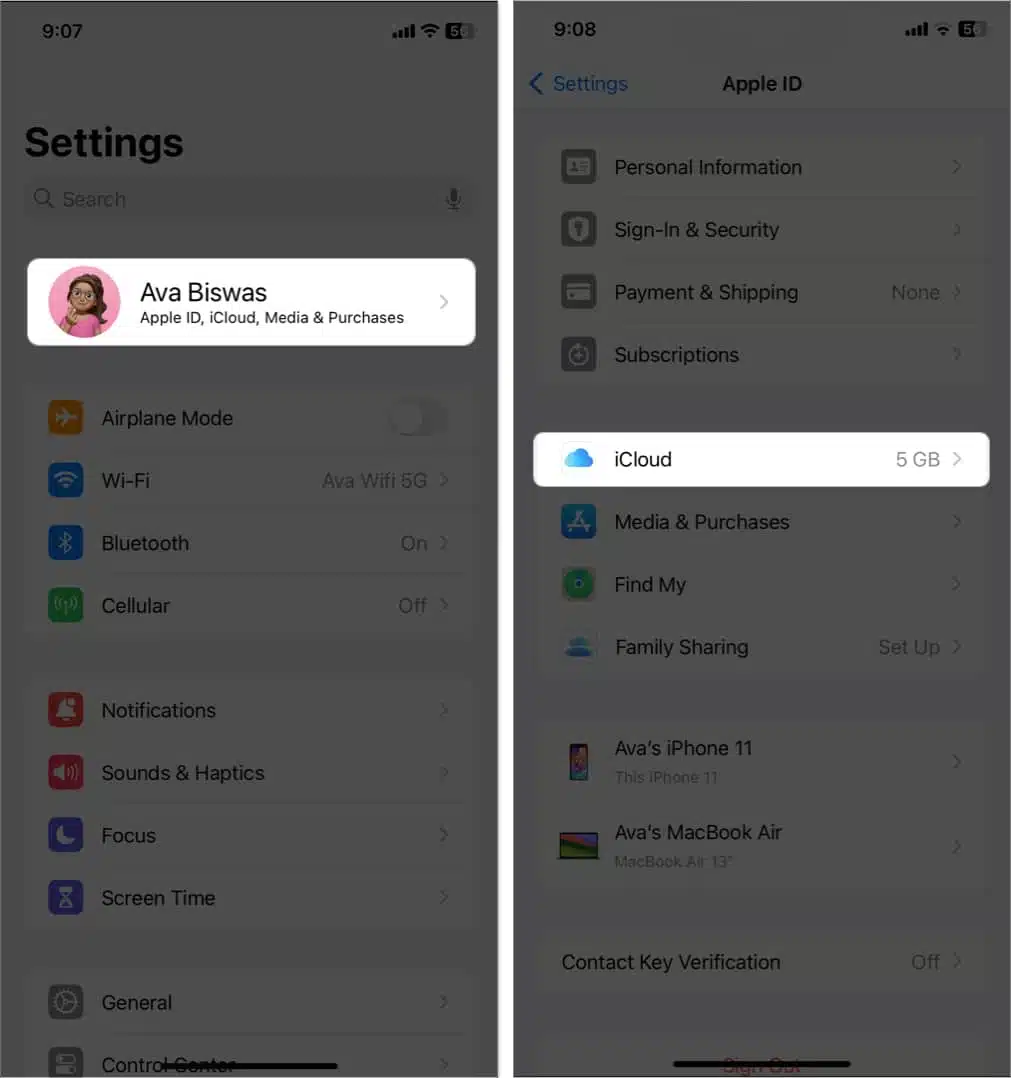1011x1078 pixels.
Task: Open Contact Key Verification
Action: (760, 962)
